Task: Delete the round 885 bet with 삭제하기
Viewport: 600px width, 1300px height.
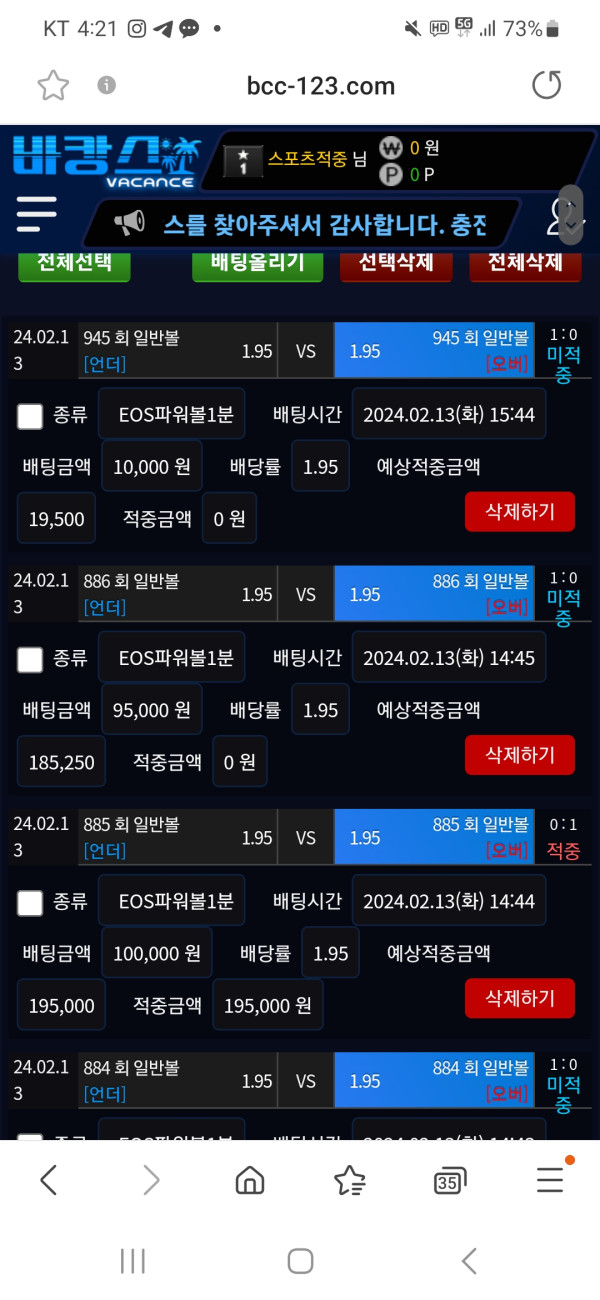Action: 519,997
